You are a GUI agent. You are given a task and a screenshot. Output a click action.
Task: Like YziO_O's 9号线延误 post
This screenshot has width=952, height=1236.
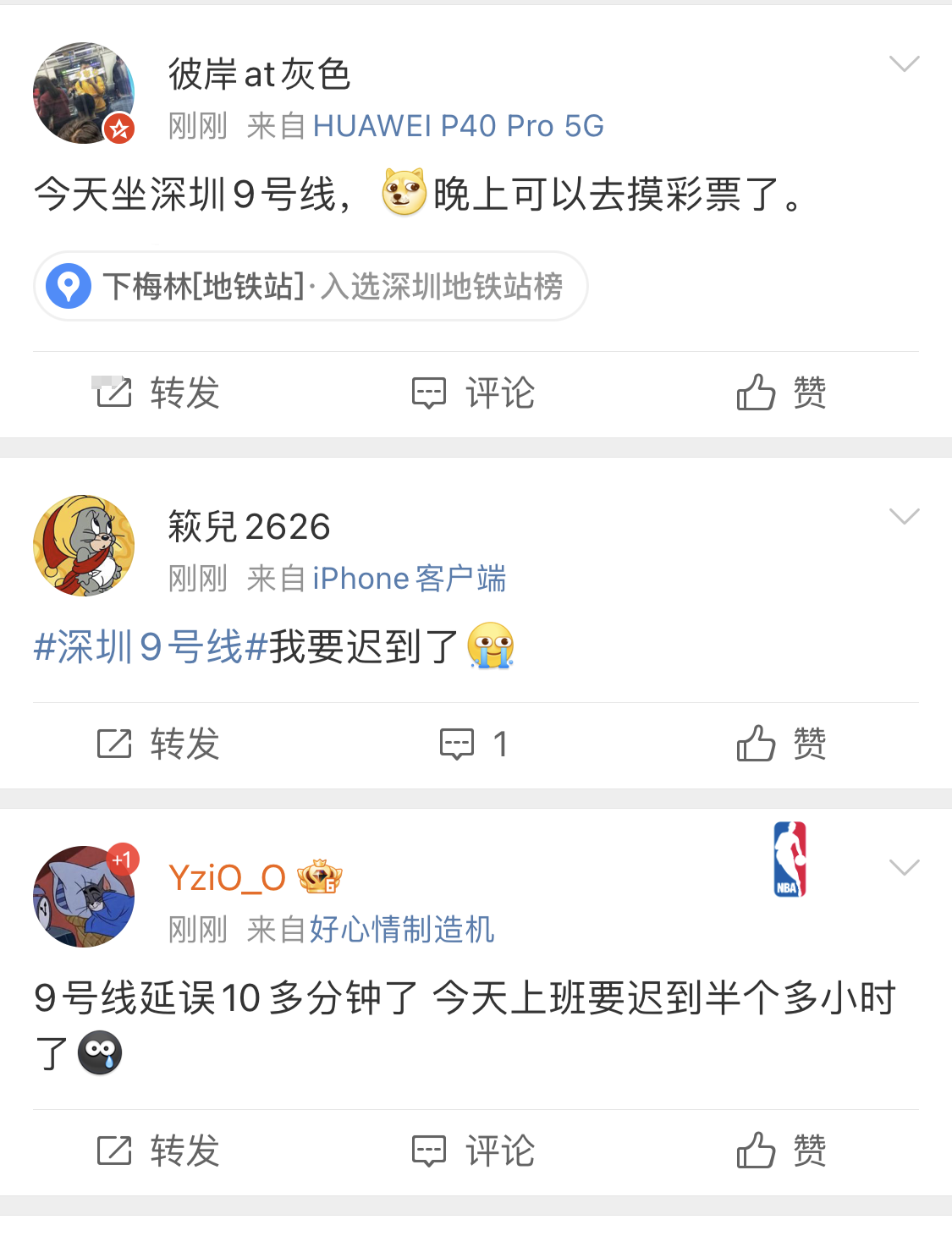coord(781,1151)
